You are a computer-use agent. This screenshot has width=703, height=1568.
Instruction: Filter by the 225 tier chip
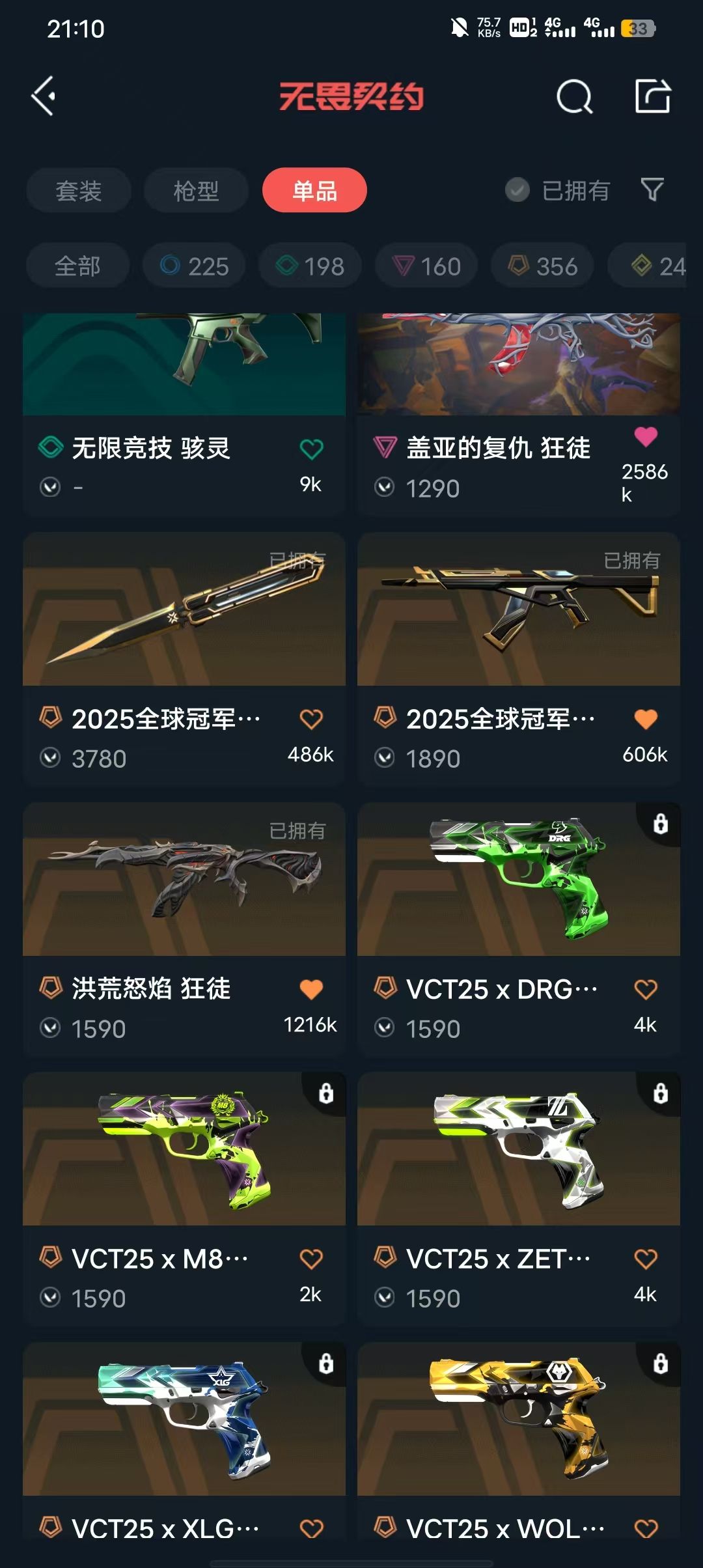[195, 266]
